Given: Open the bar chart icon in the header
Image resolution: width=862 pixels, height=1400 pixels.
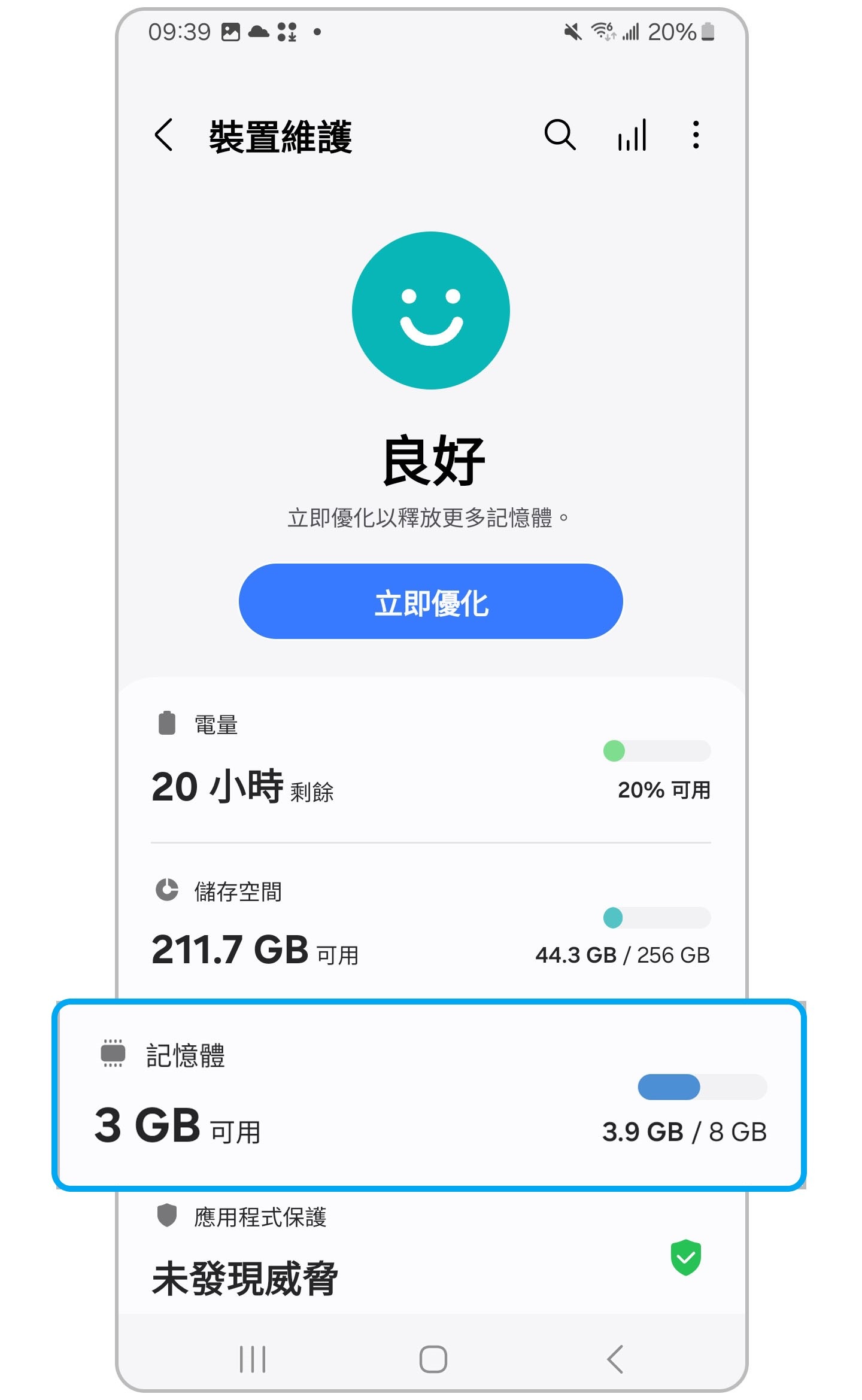Looking at the screenshot, I should pos(632,135).
